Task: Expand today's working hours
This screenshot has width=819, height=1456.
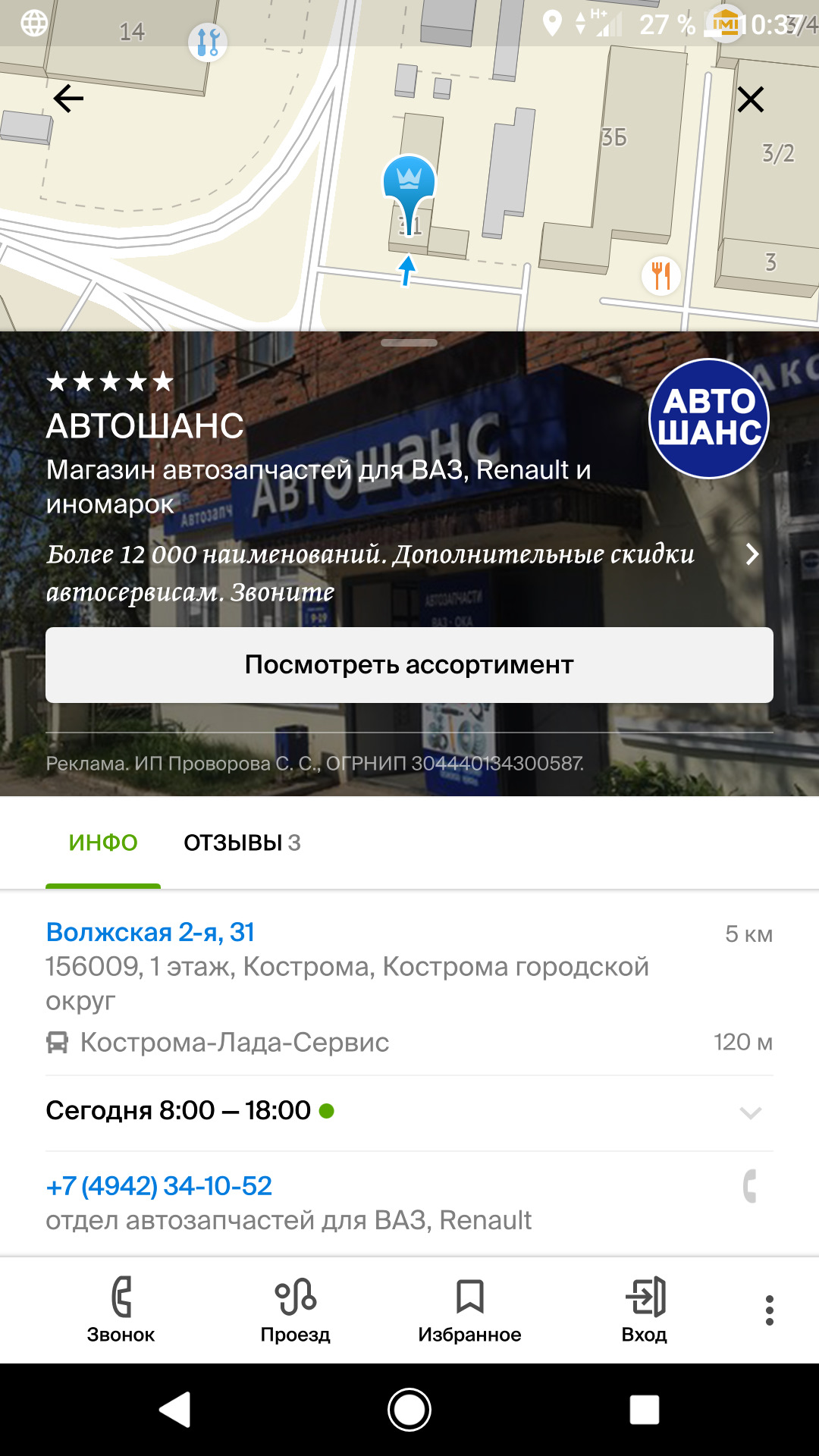Action: click(749, 1112)
